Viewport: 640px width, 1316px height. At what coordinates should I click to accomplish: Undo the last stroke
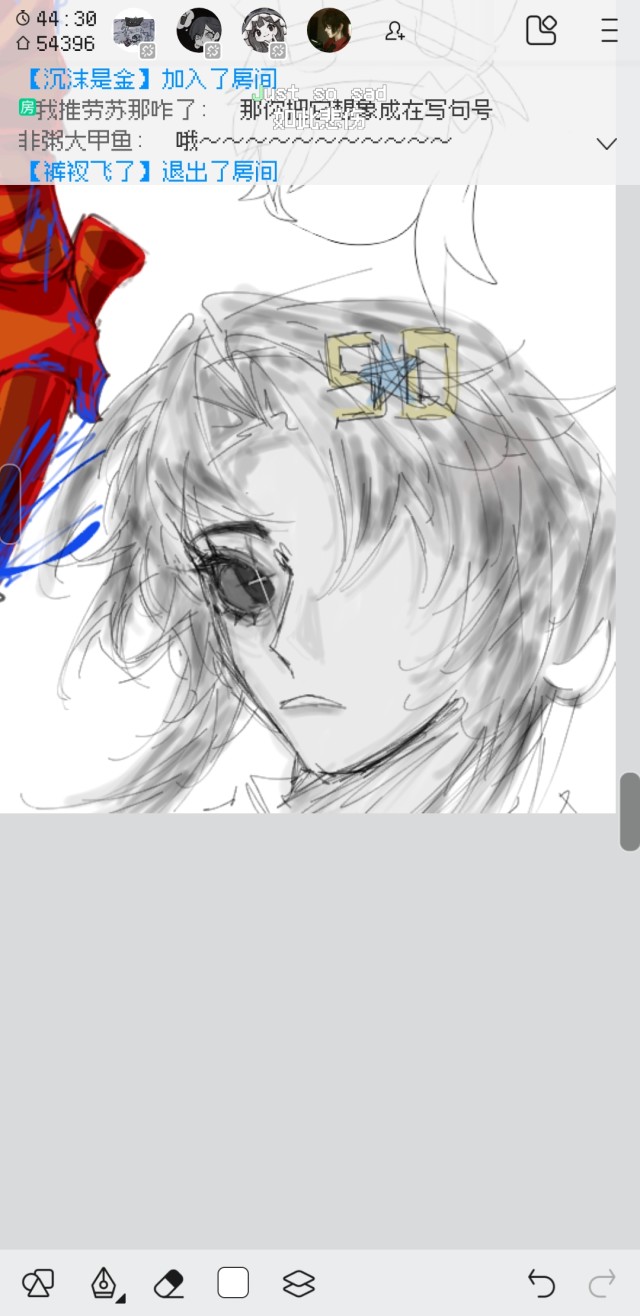click(541, 1282)
